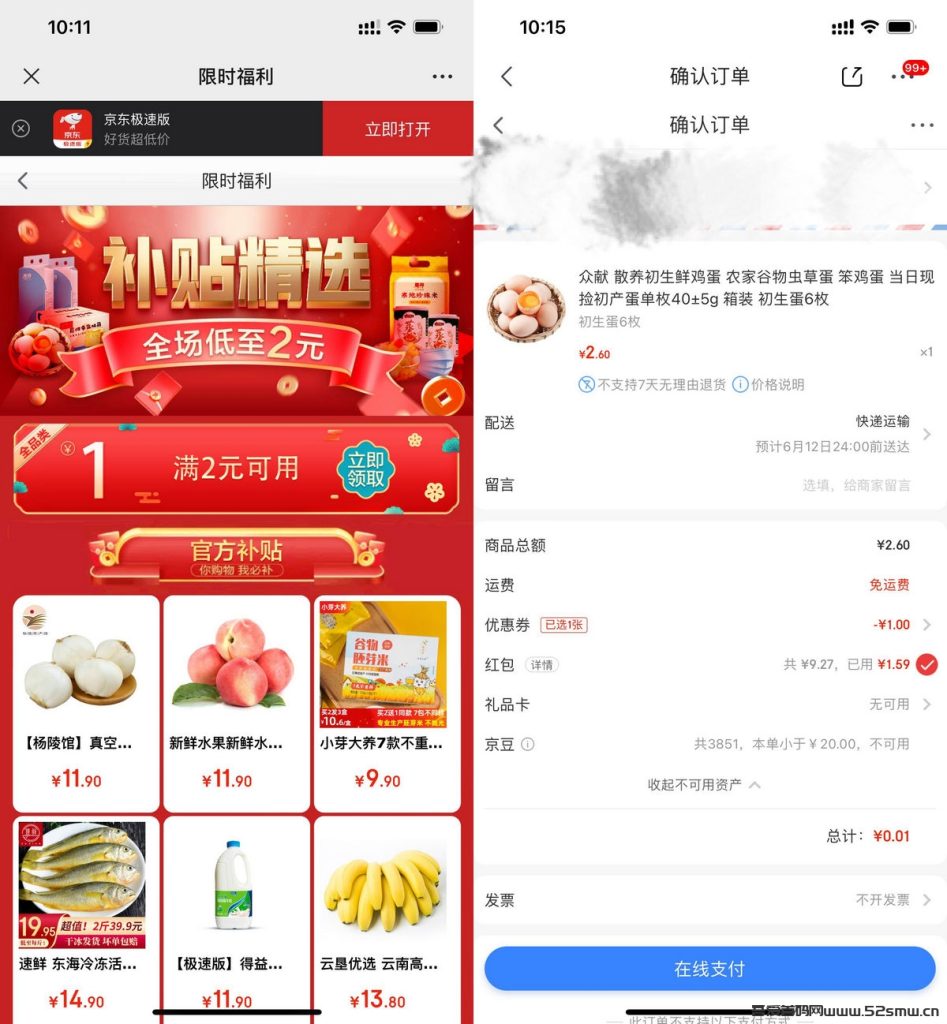The image size is (947, 1024).
Task: Tap 立即打开 to open 京东极速版
Action: pos(397,128)
